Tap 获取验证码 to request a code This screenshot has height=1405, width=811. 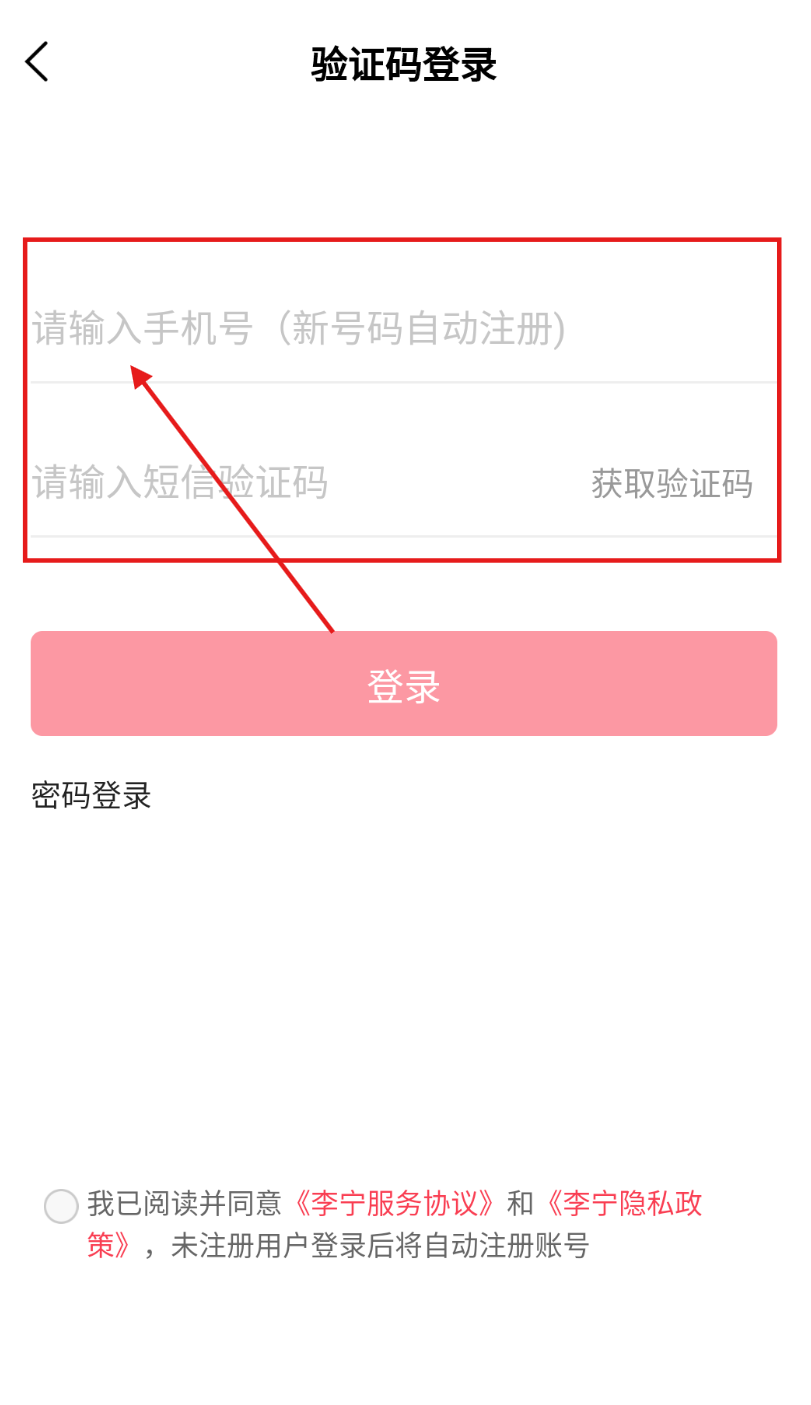[671, 483]
